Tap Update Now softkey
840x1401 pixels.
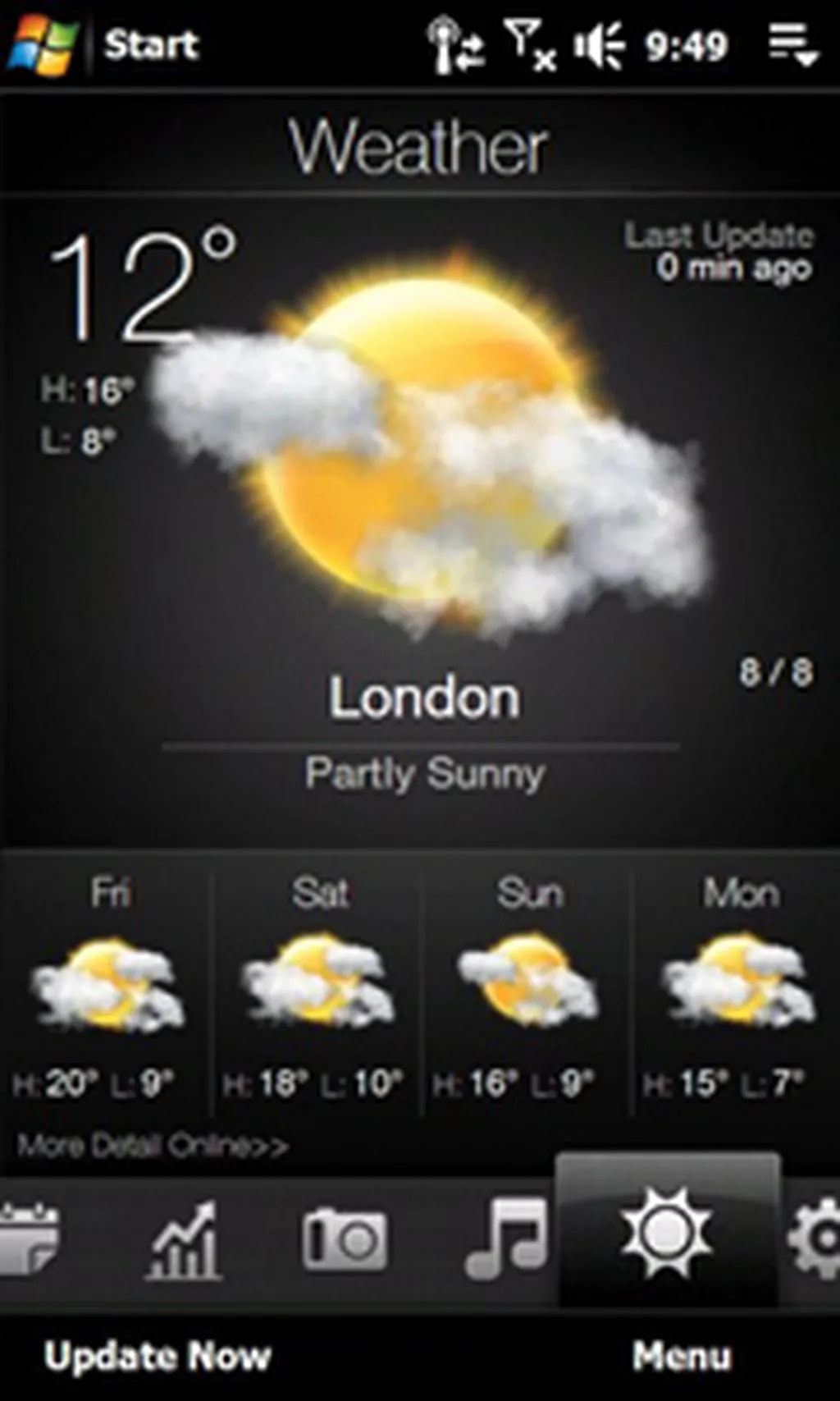coord(157,1356)
